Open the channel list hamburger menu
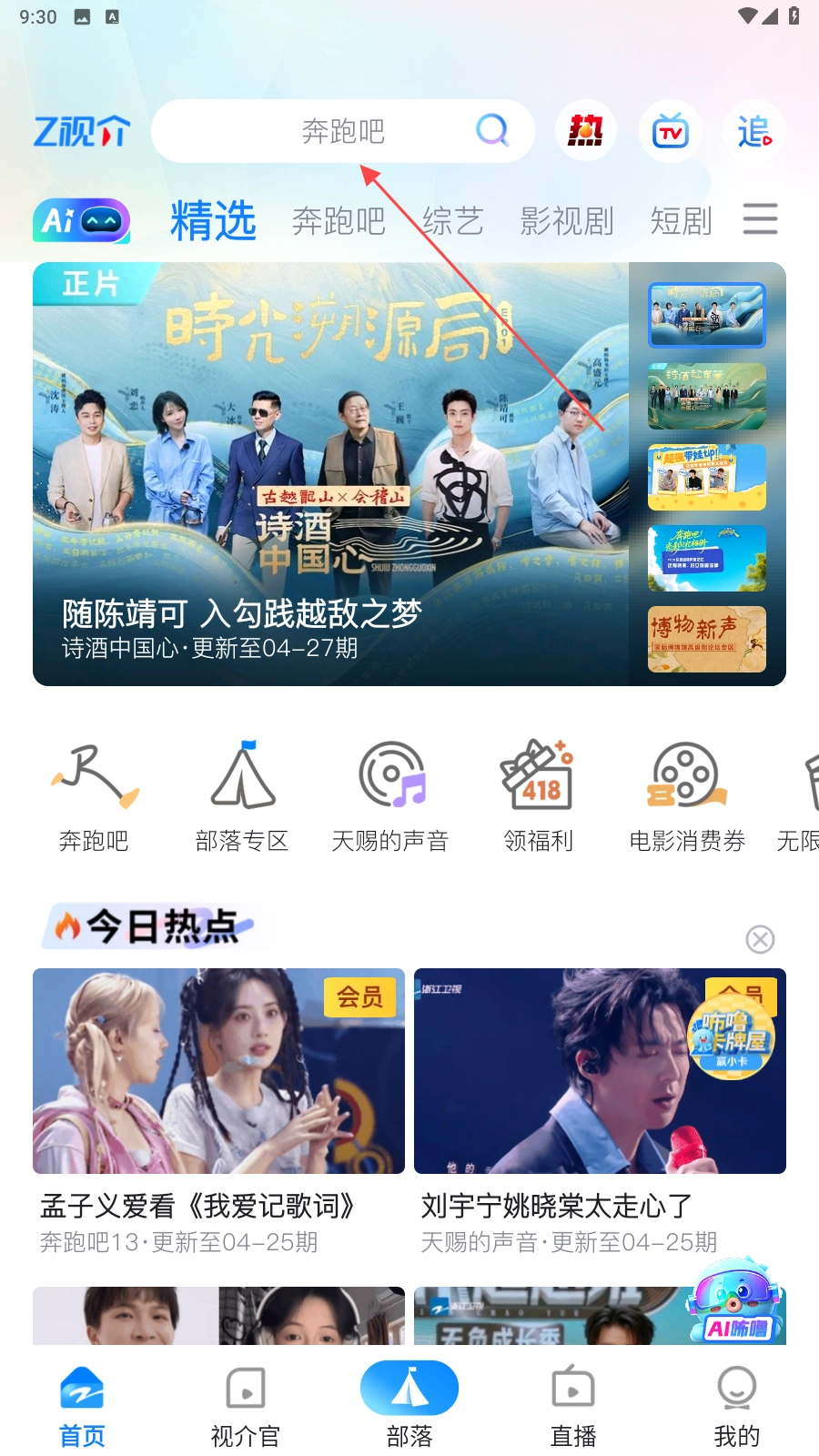The height and width of the screenshot is (1456, 819). (760, 219)
